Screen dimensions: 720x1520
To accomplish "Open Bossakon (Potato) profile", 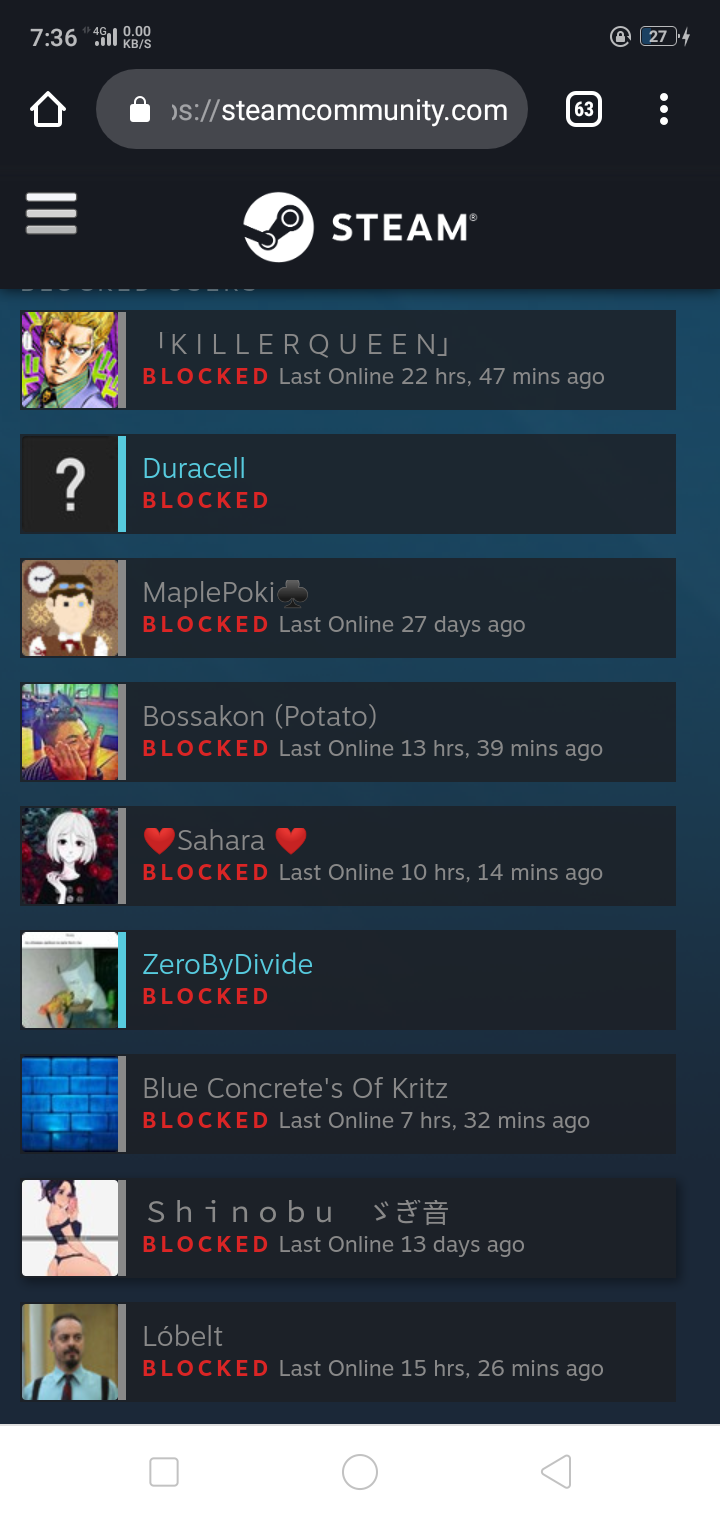I will (259, 717).
